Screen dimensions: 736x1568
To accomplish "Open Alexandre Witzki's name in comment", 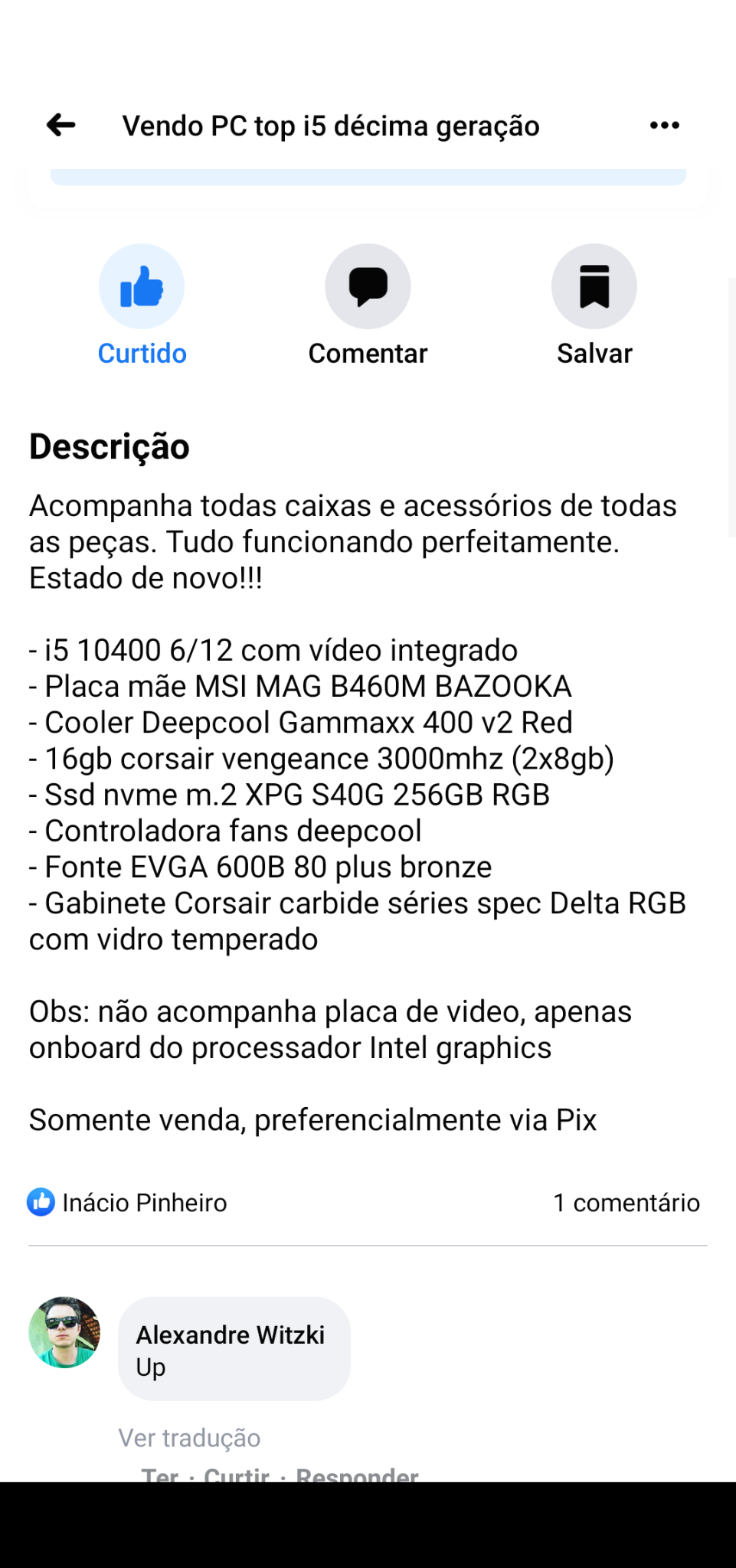I will click(231, 1334).
